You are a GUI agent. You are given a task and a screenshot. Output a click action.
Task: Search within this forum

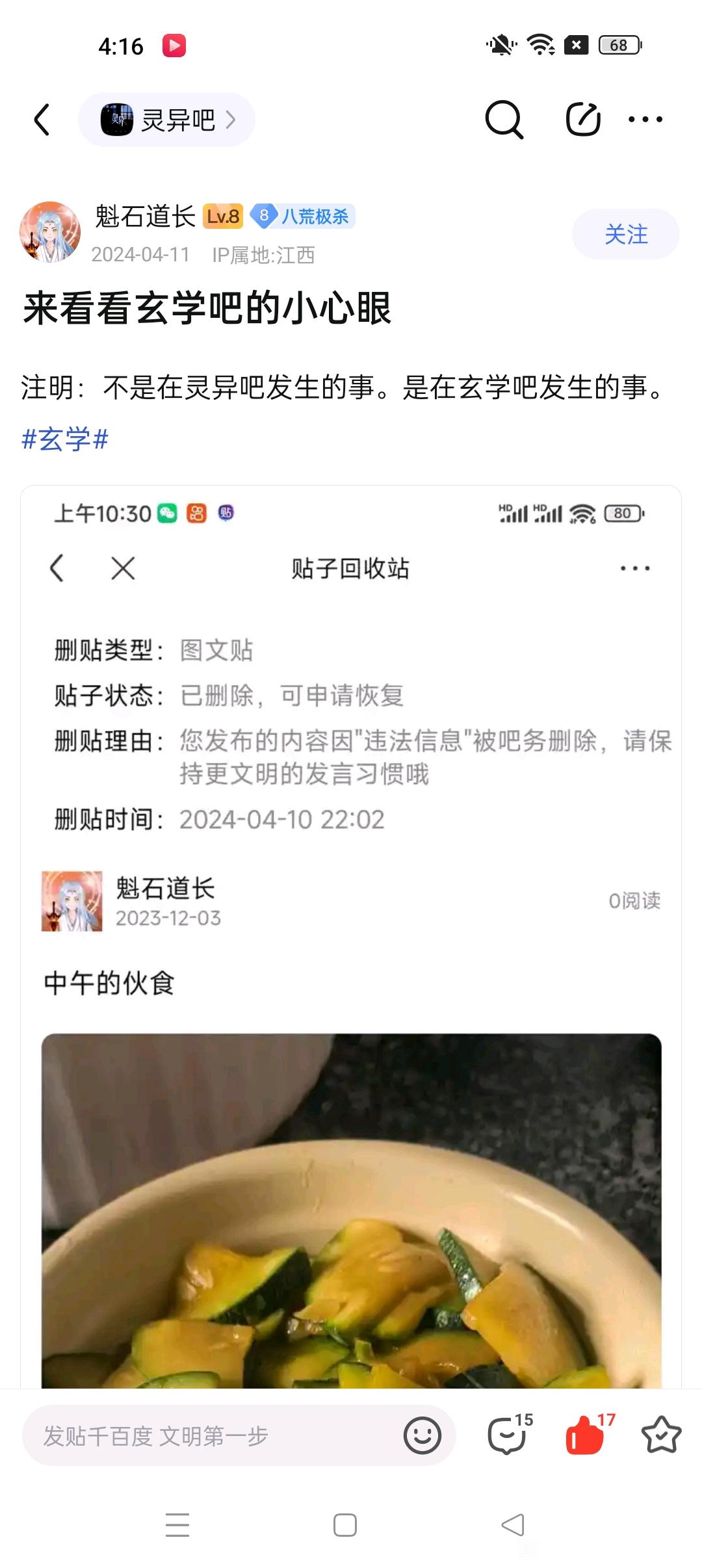pos(504,120)
